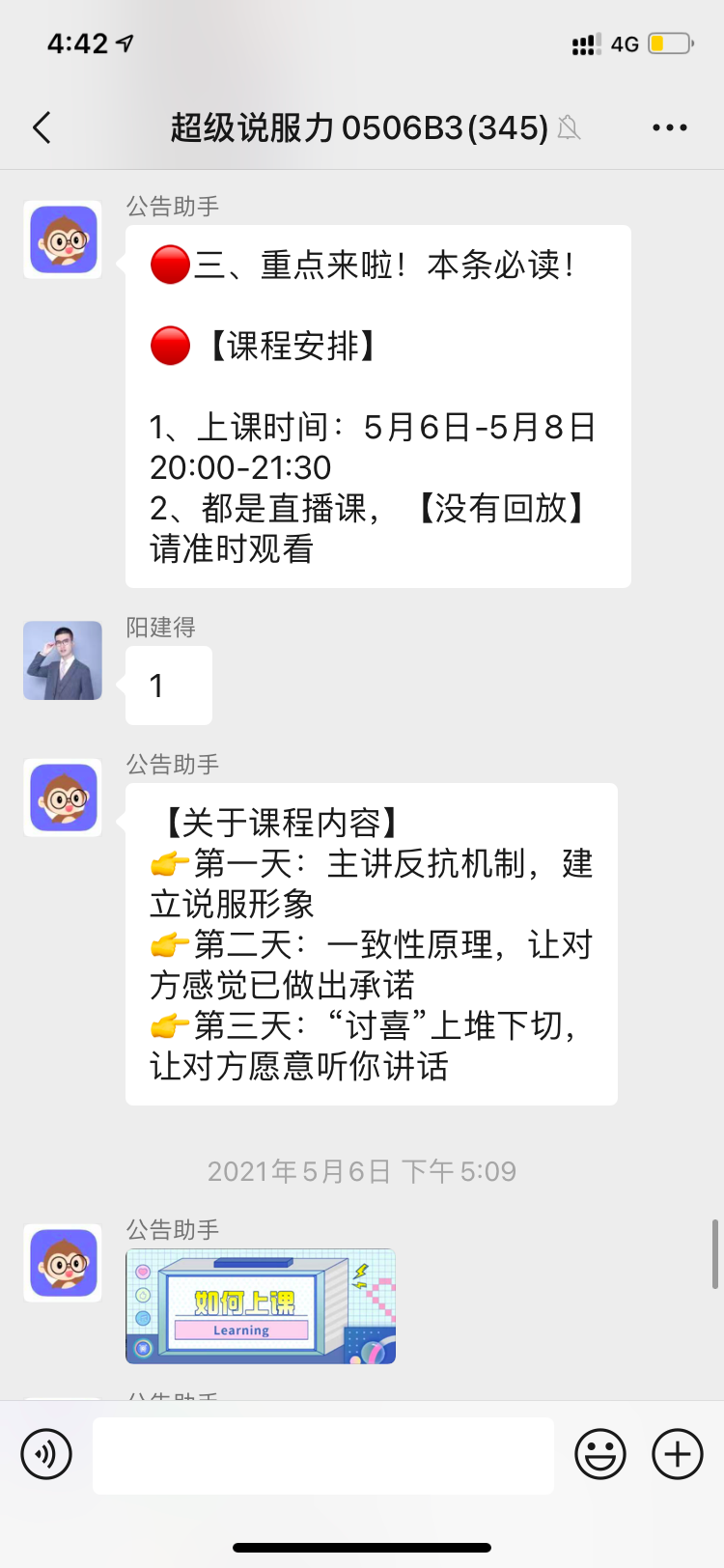Viewport: 724px width, 1568px height.
Task: Open the chat options menu
Action: pos(669,127)
